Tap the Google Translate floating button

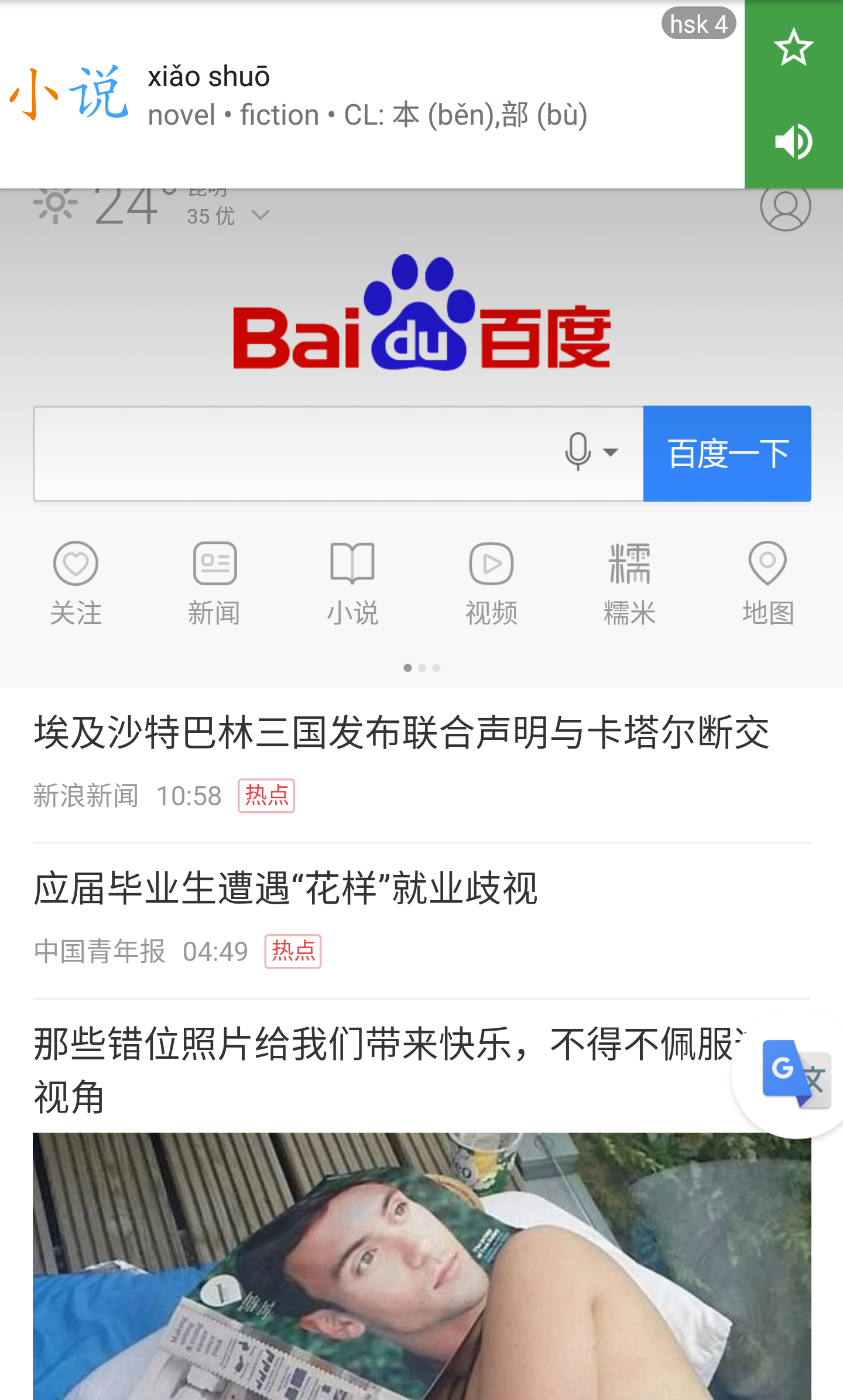796,1073
